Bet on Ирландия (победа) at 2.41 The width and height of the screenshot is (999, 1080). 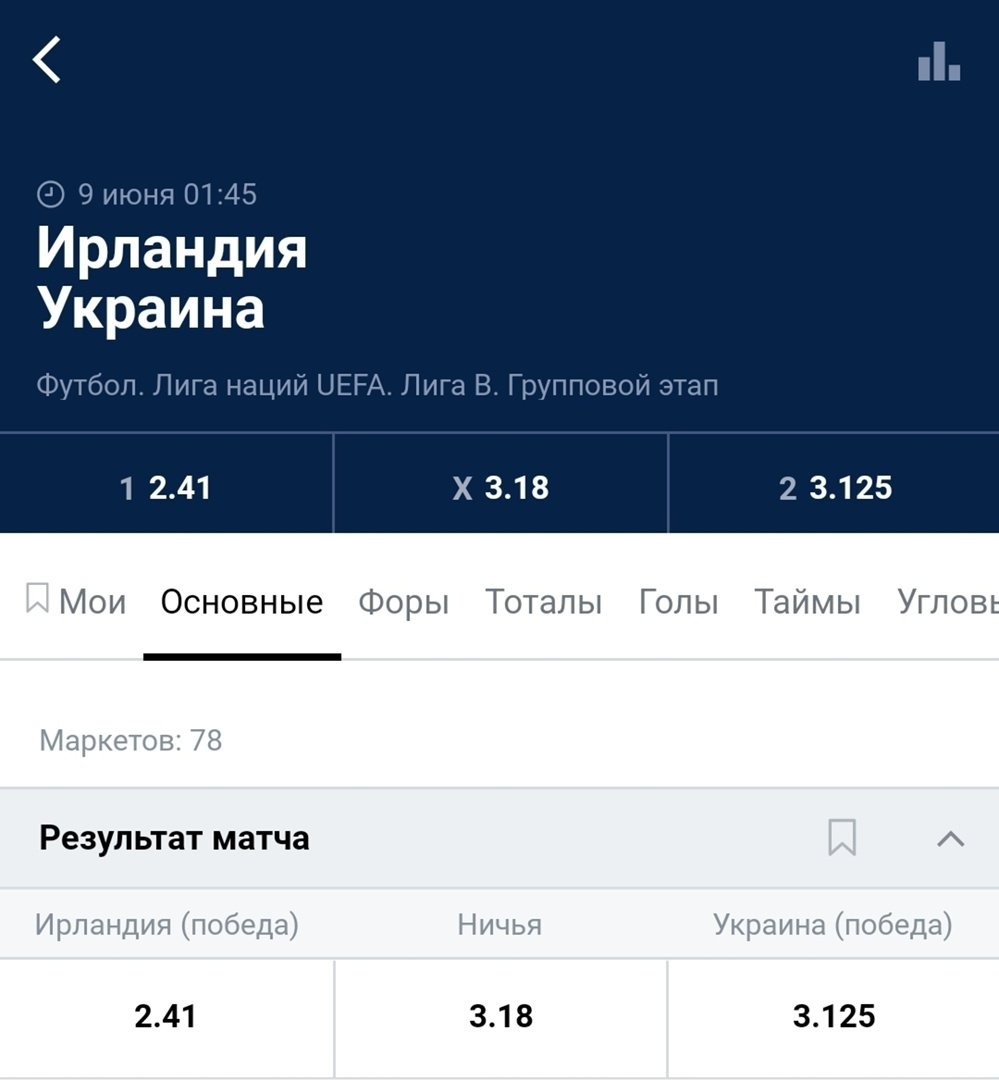click(166, 1016)
